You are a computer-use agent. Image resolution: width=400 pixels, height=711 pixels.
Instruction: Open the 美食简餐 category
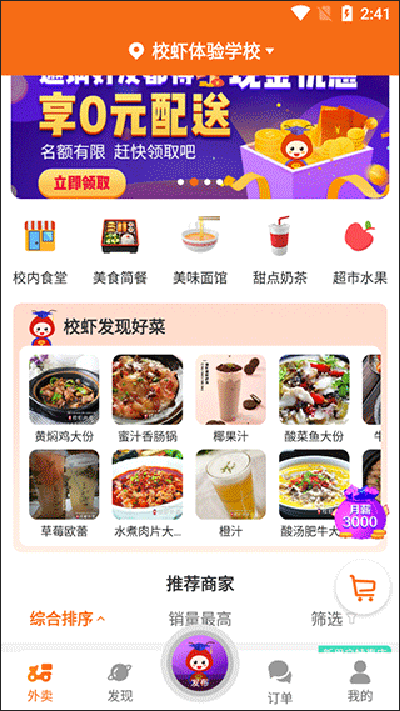[120, 251]
